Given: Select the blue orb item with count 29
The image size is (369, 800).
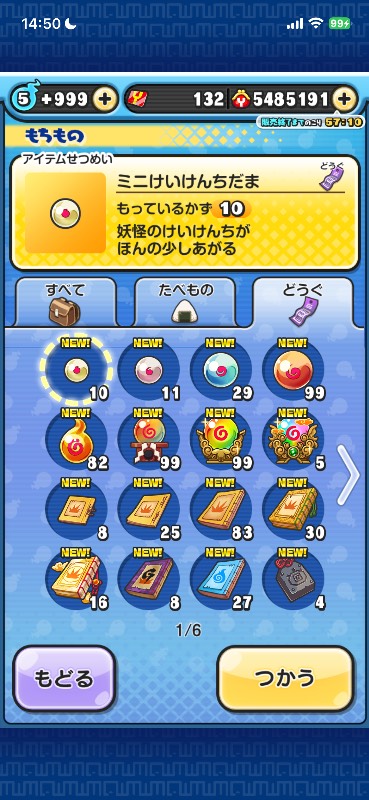Looking at the screenshot, I should [x=220, y=369].
